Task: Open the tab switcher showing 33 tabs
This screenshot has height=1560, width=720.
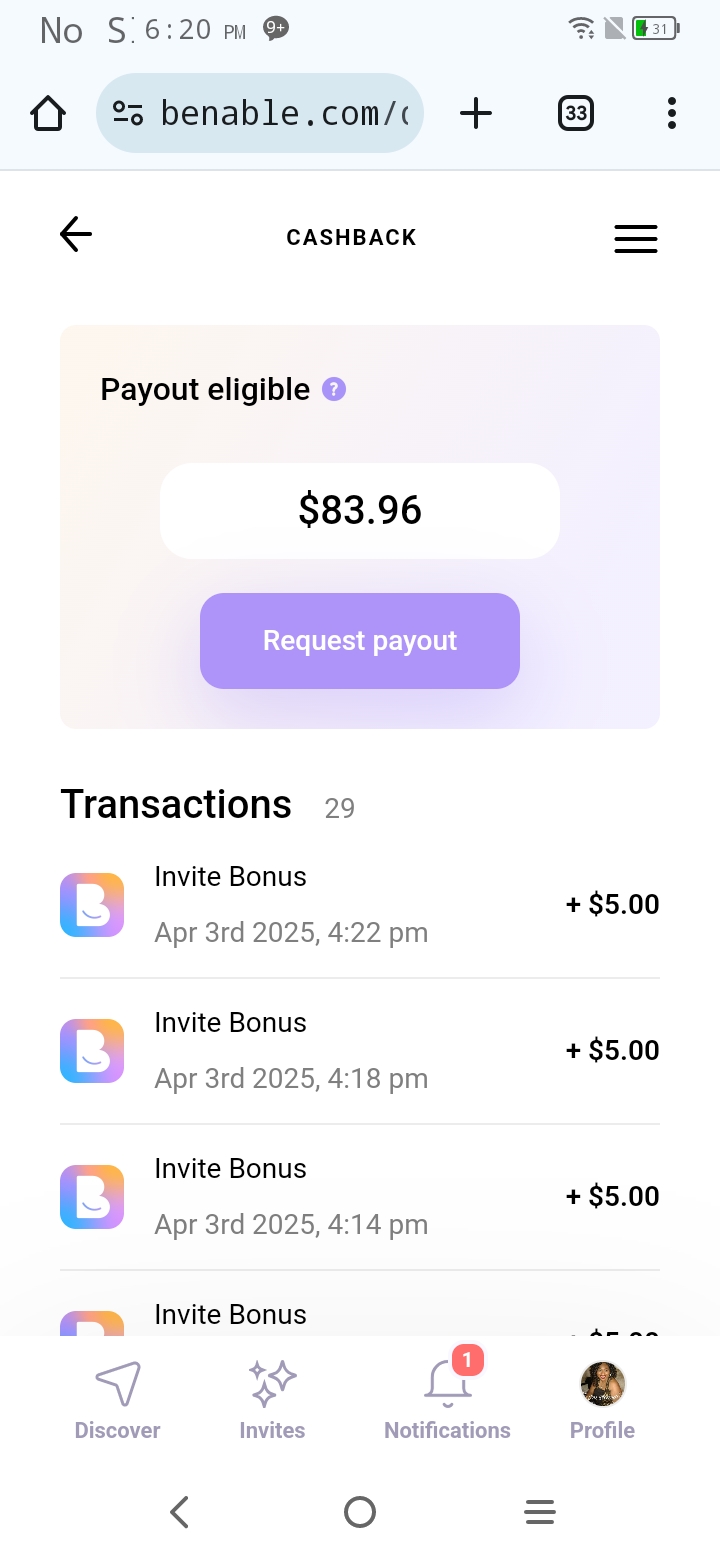Action: 575,114
